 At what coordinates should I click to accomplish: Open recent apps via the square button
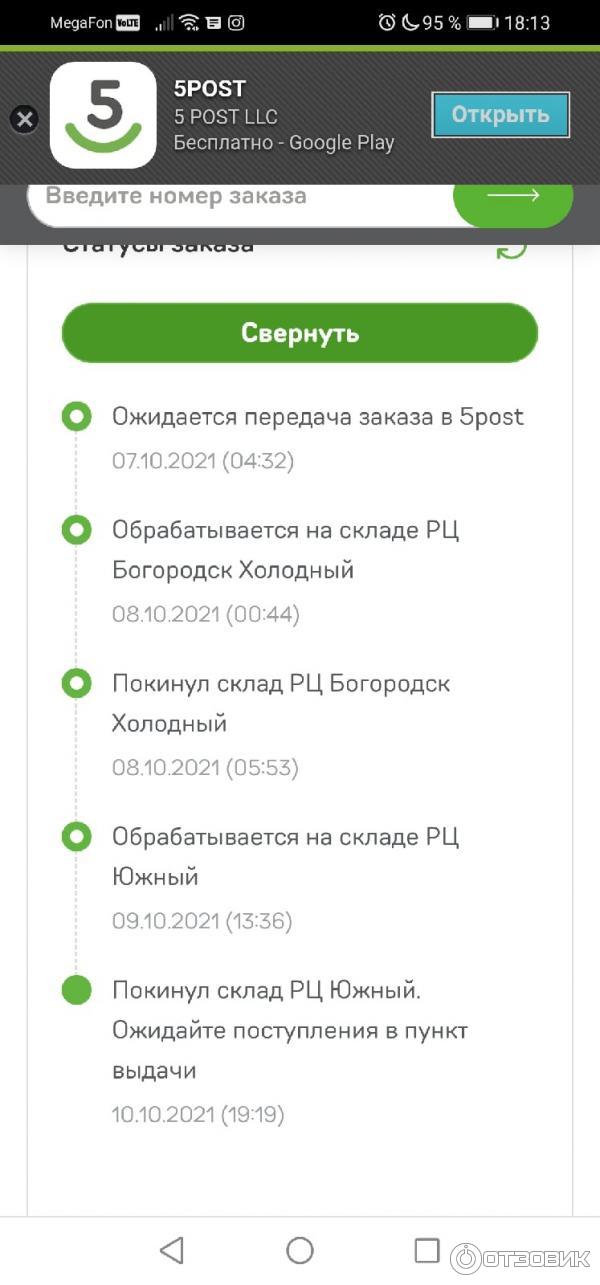pos(427,1250)
